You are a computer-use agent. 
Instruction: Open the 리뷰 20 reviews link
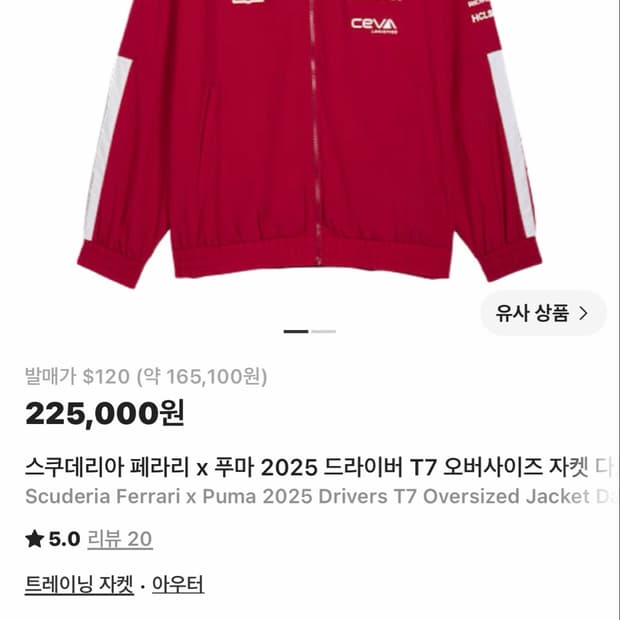pyautogui.click(x=120, y=539)
